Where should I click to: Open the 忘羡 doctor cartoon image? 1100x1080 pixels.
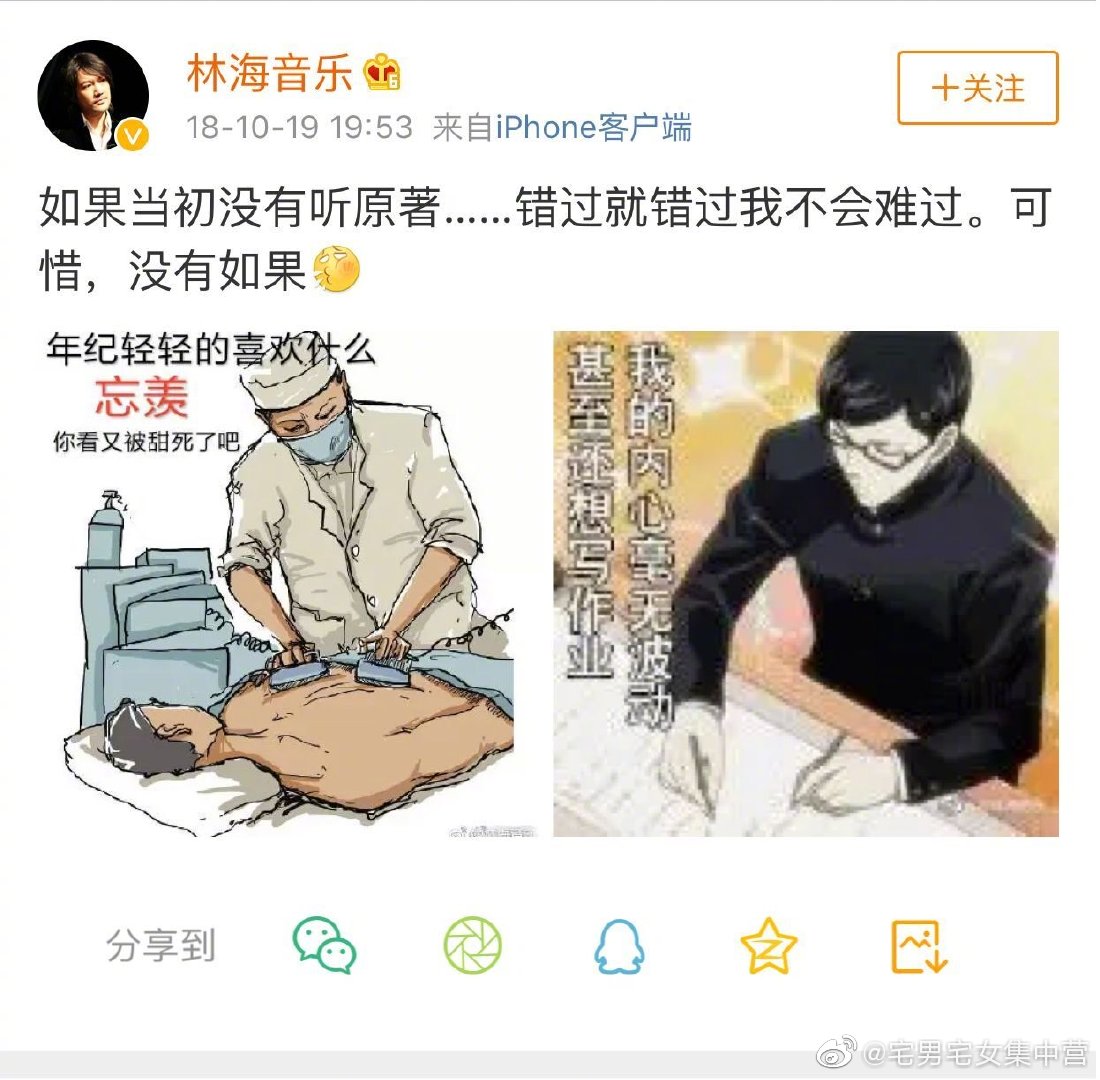(x=280, y=584)
